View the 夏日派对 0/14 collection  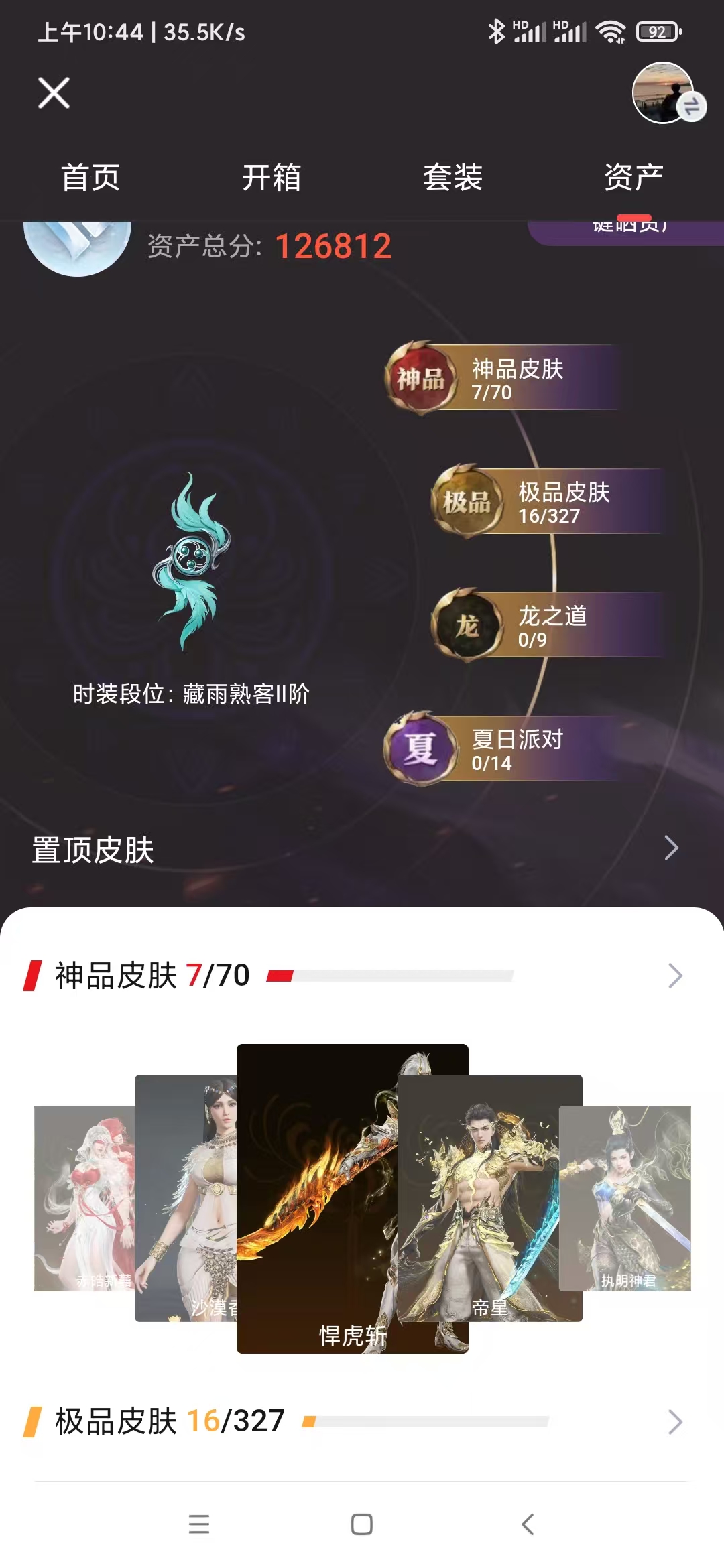pyautogui.click(x=503, y=749)
